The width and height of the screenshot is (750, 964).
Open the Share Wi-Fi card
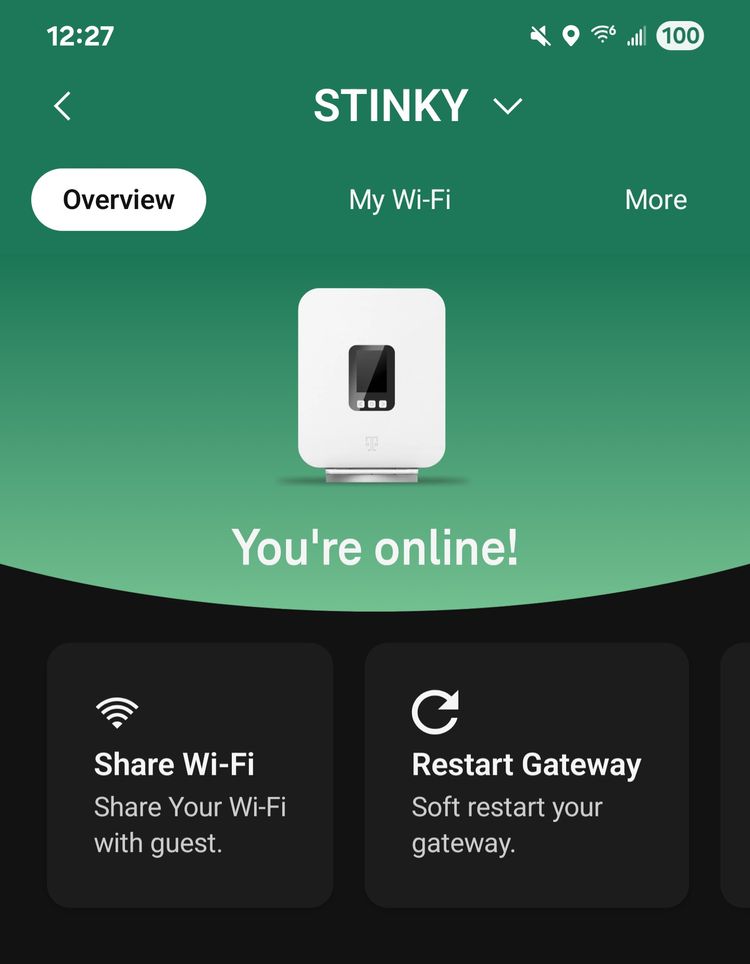point(190,775)
